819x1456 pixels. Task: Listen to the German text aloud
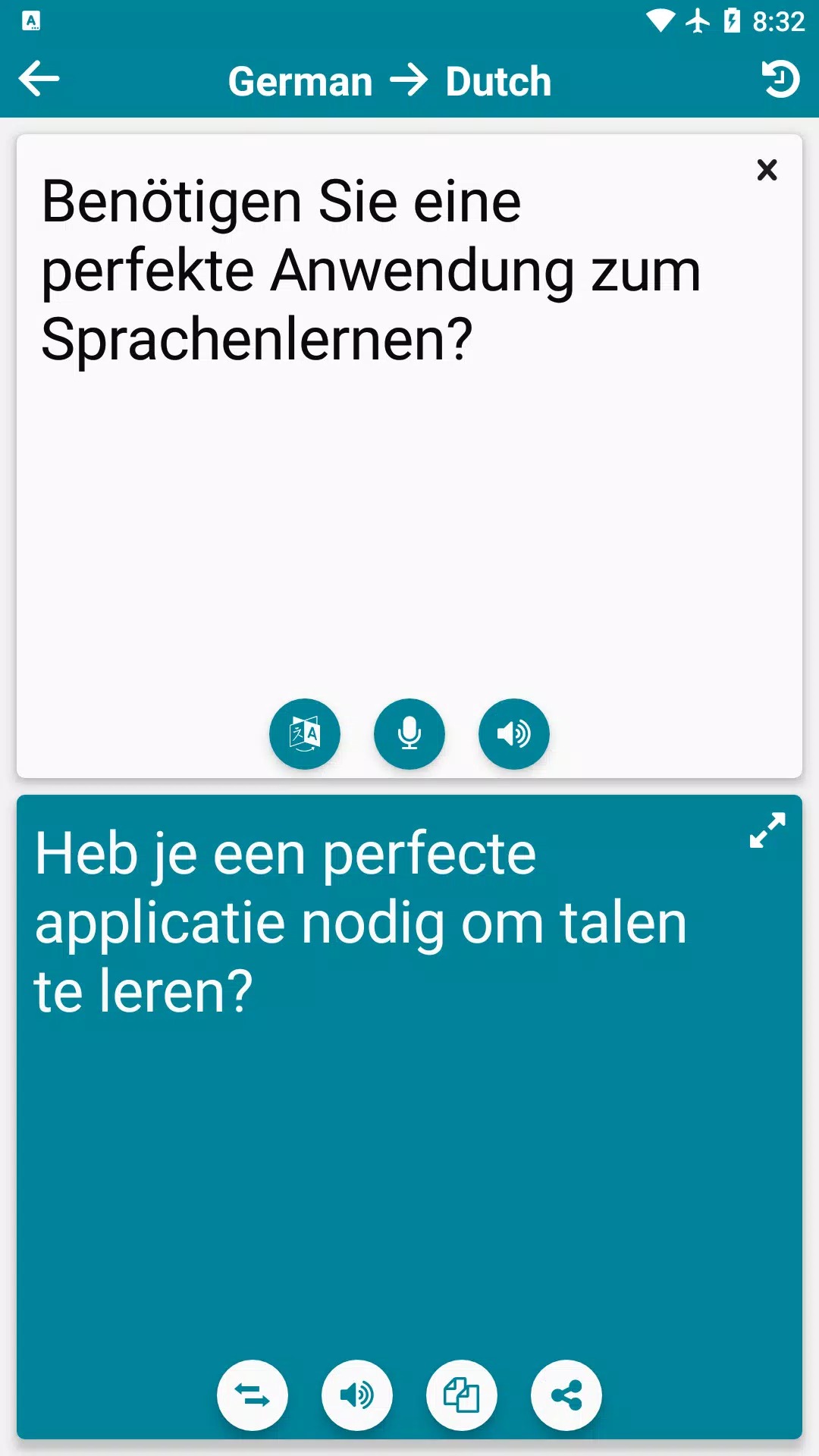click(x=513, y=733)
